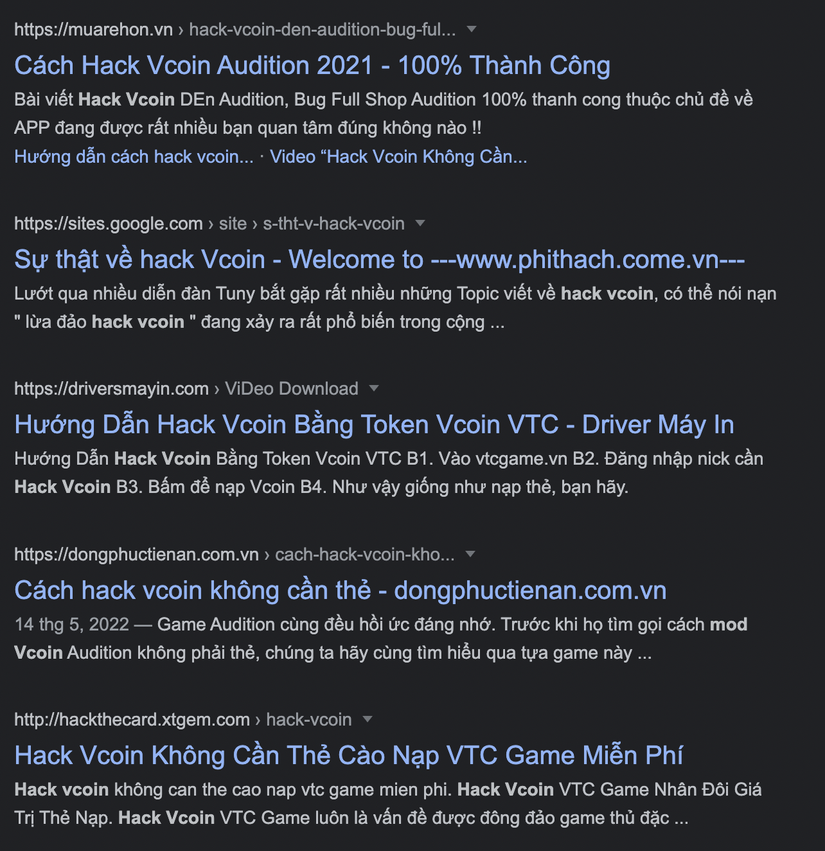Image resolution: width=825 pixels, height=851 pixels.
Task: Open 'Video "Hack Vcoin Không Cần...' sitelink
Action: [x=398, y=156]
